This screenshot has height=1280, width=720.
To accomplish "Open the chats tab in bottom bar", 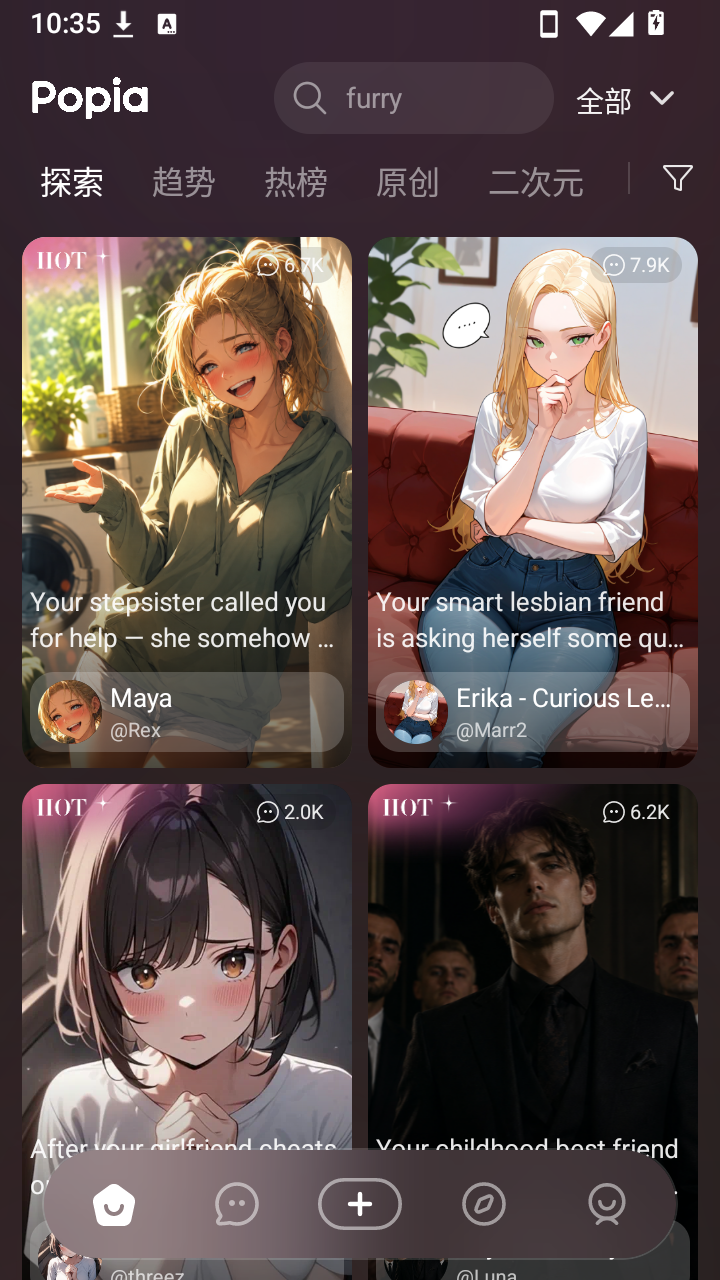I will pos(237,1205).
